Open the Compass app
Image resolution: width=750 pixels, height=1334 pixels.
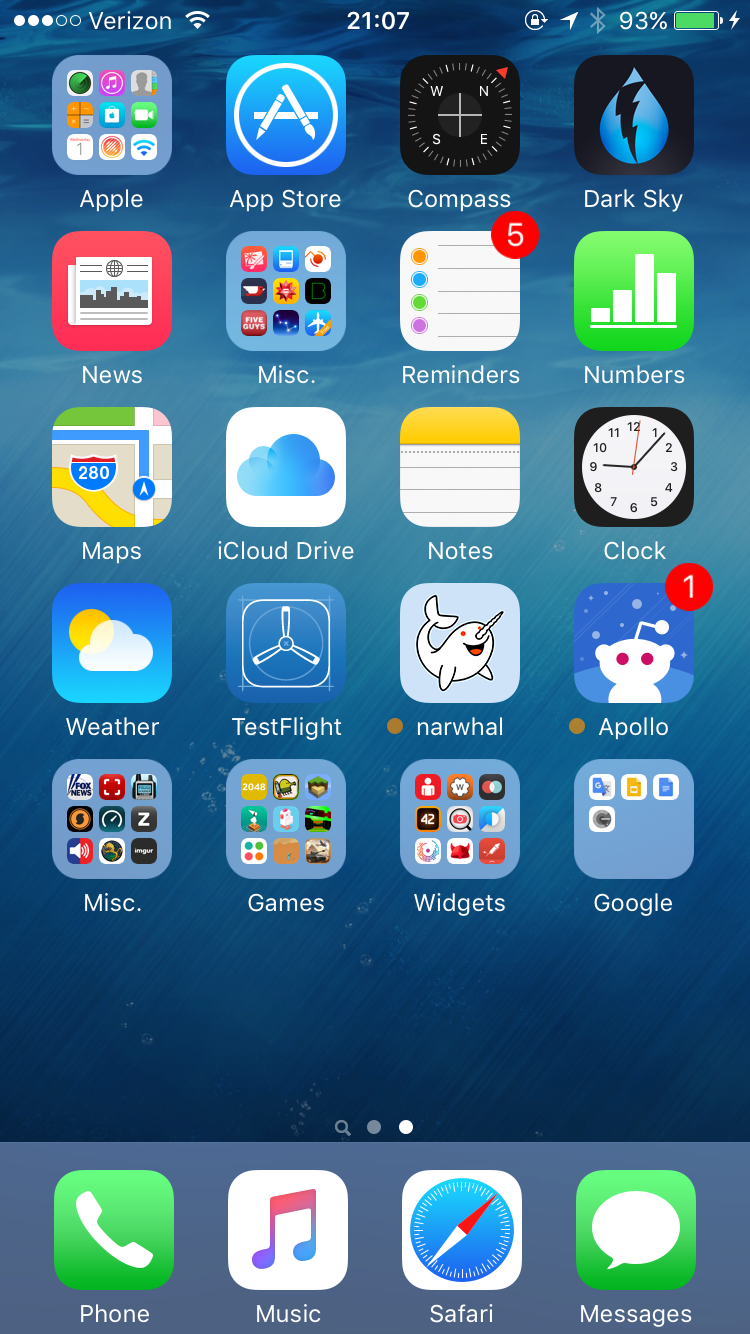coord(460,115)
